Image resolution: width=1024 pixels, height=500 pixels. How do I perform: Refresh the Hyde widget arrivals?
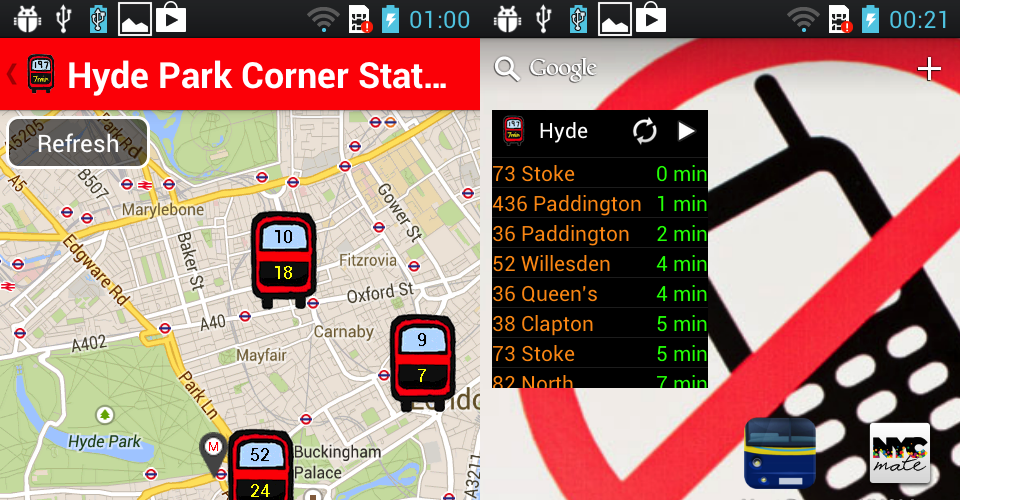645,131
